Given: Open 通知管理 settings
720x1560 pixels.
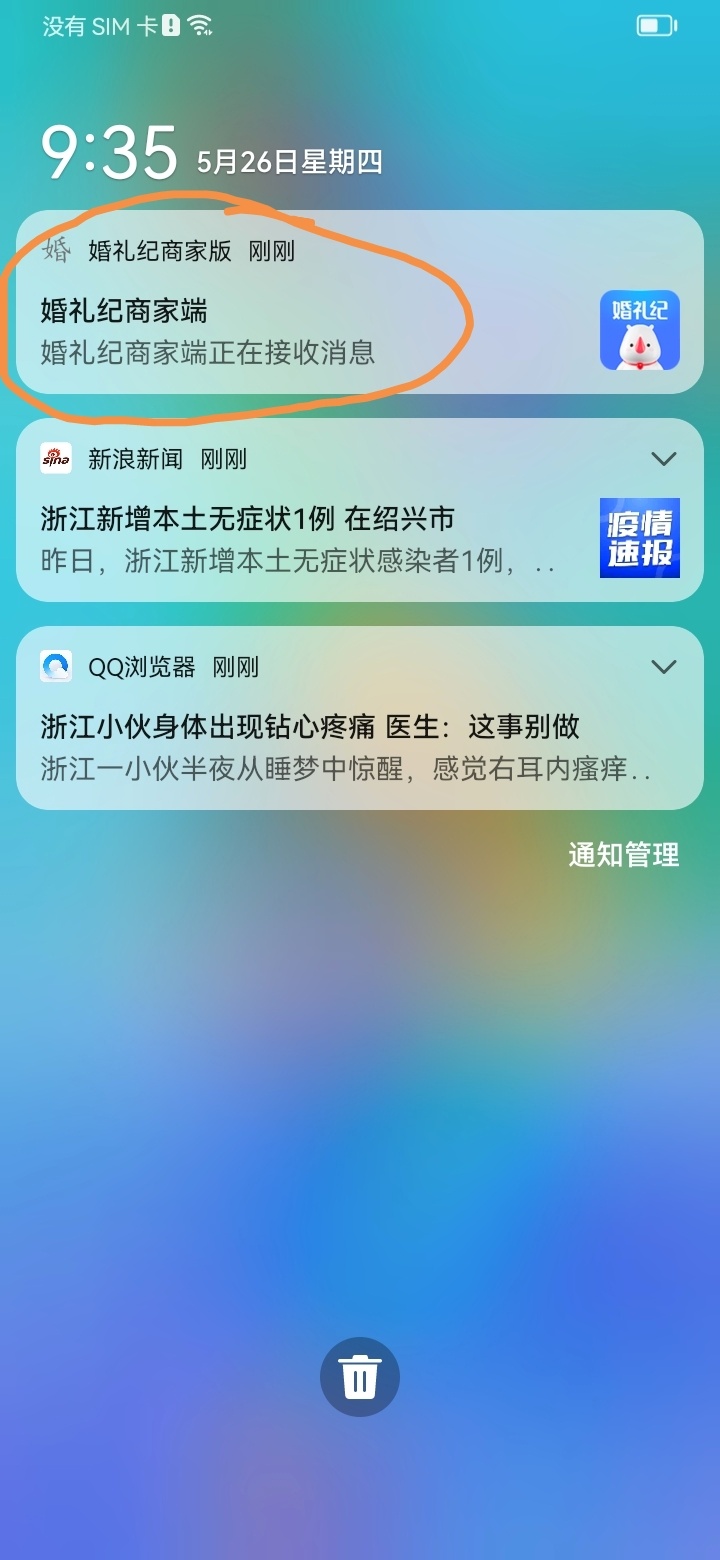Looking at the screenshot, I should pyautogui.click(x=624, y=854).
